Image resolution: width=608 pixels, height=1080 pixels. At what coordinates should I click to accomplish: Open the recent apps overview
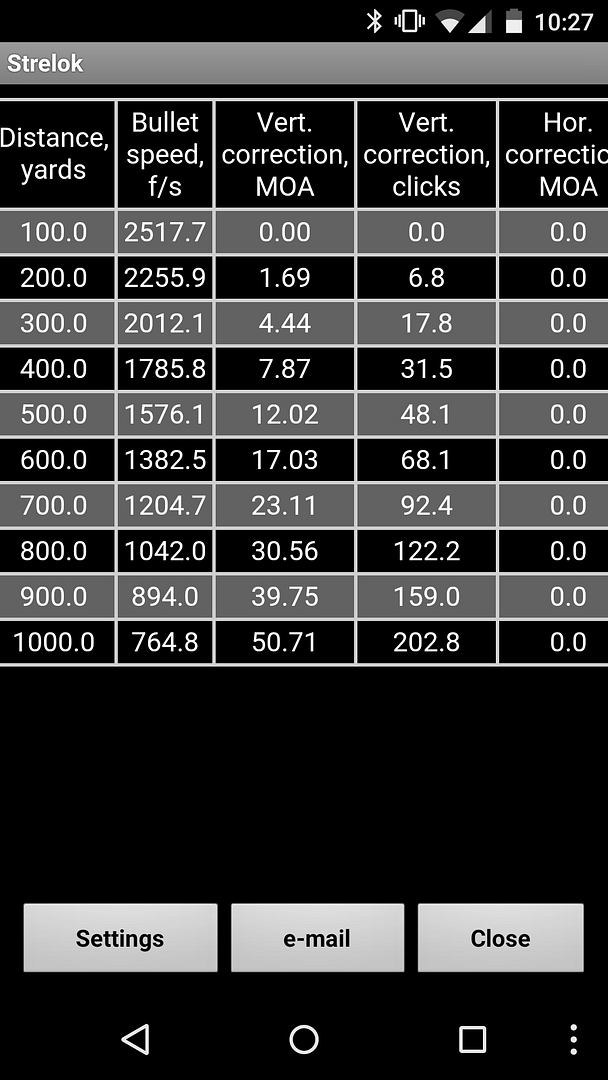tap(472, 1039)
